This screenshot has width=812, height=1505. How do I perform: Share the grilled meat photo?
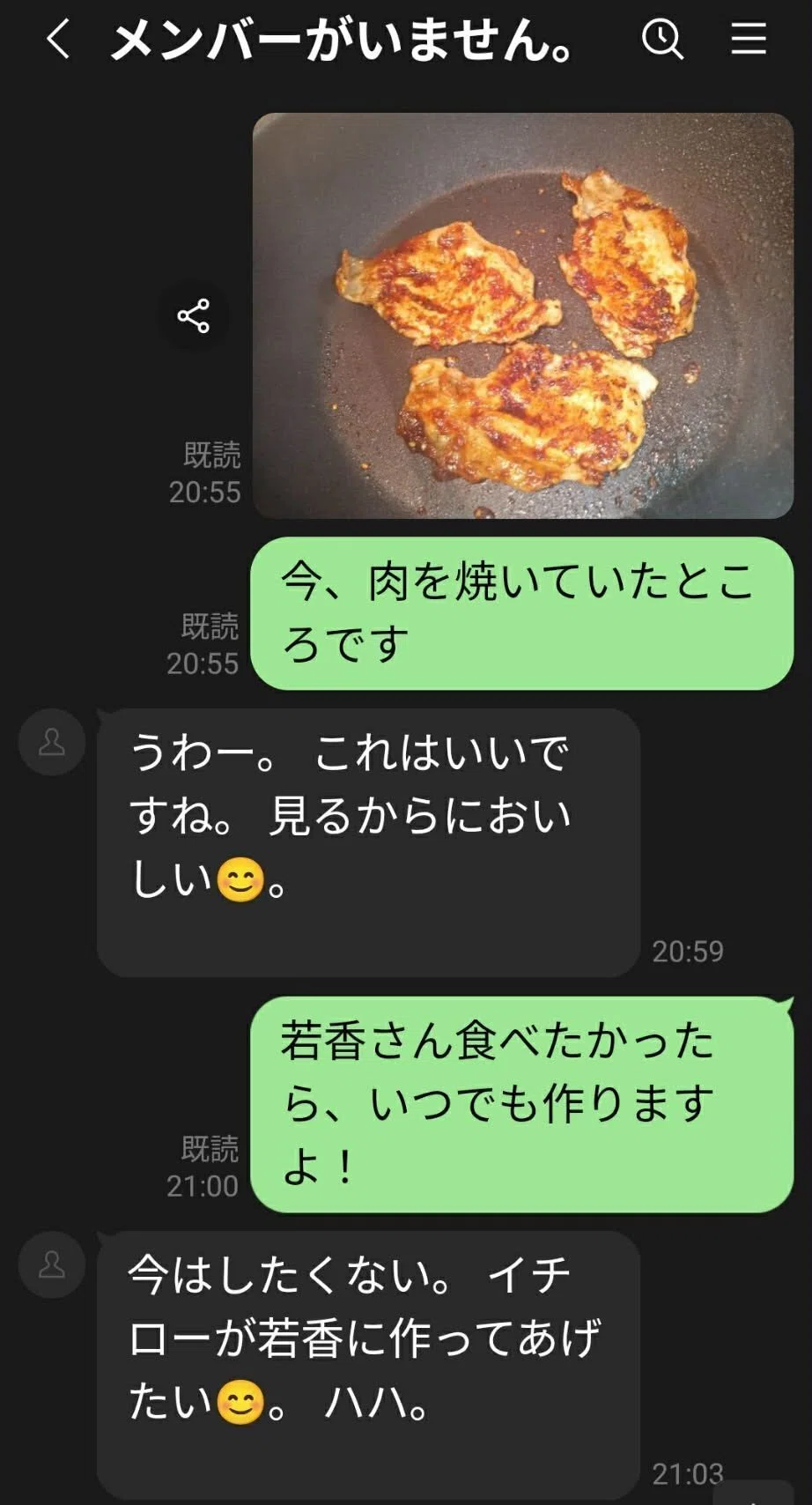pos(193,315)
